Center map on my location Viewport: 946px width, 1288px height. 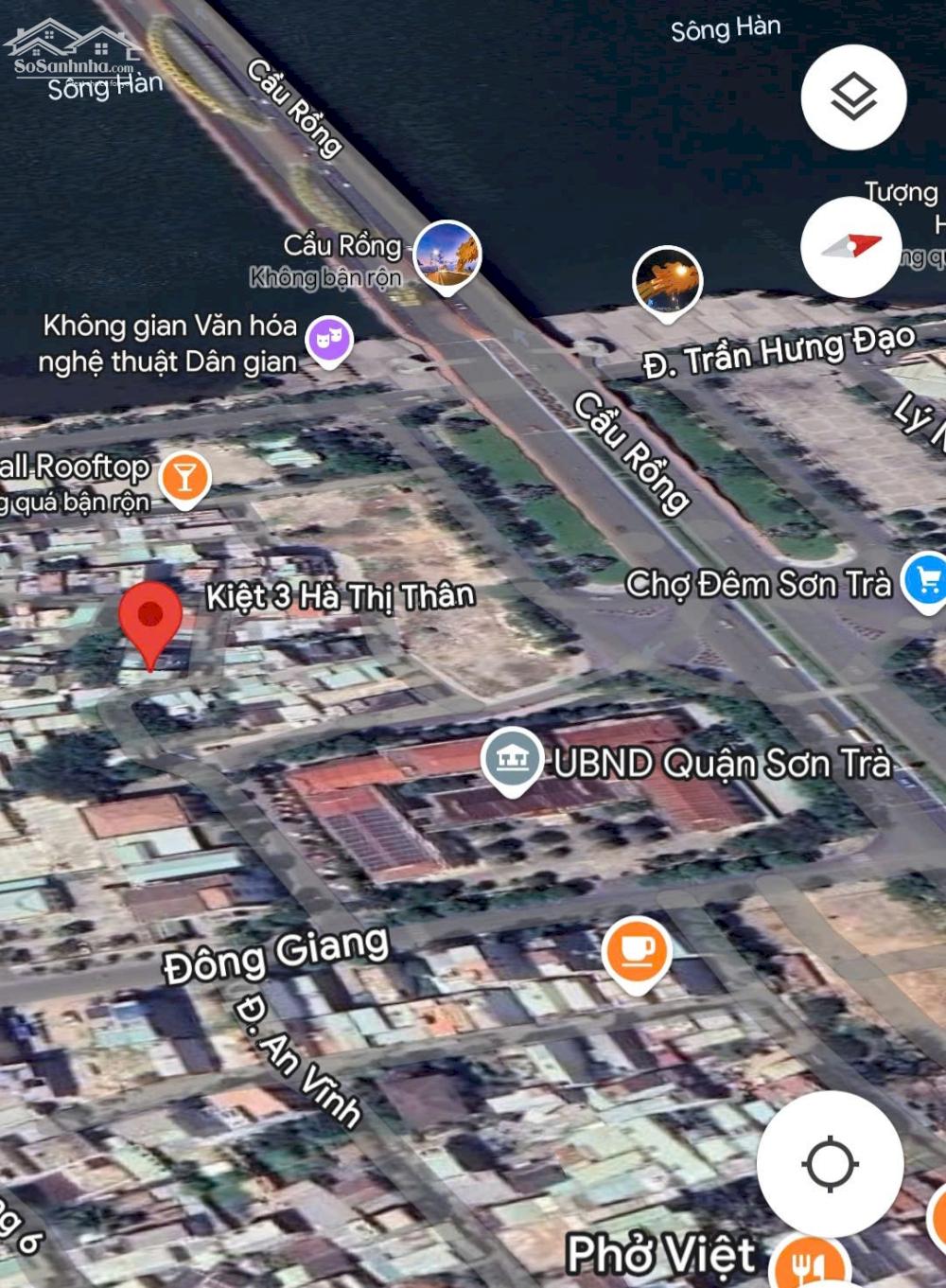tap(830, 1163)
